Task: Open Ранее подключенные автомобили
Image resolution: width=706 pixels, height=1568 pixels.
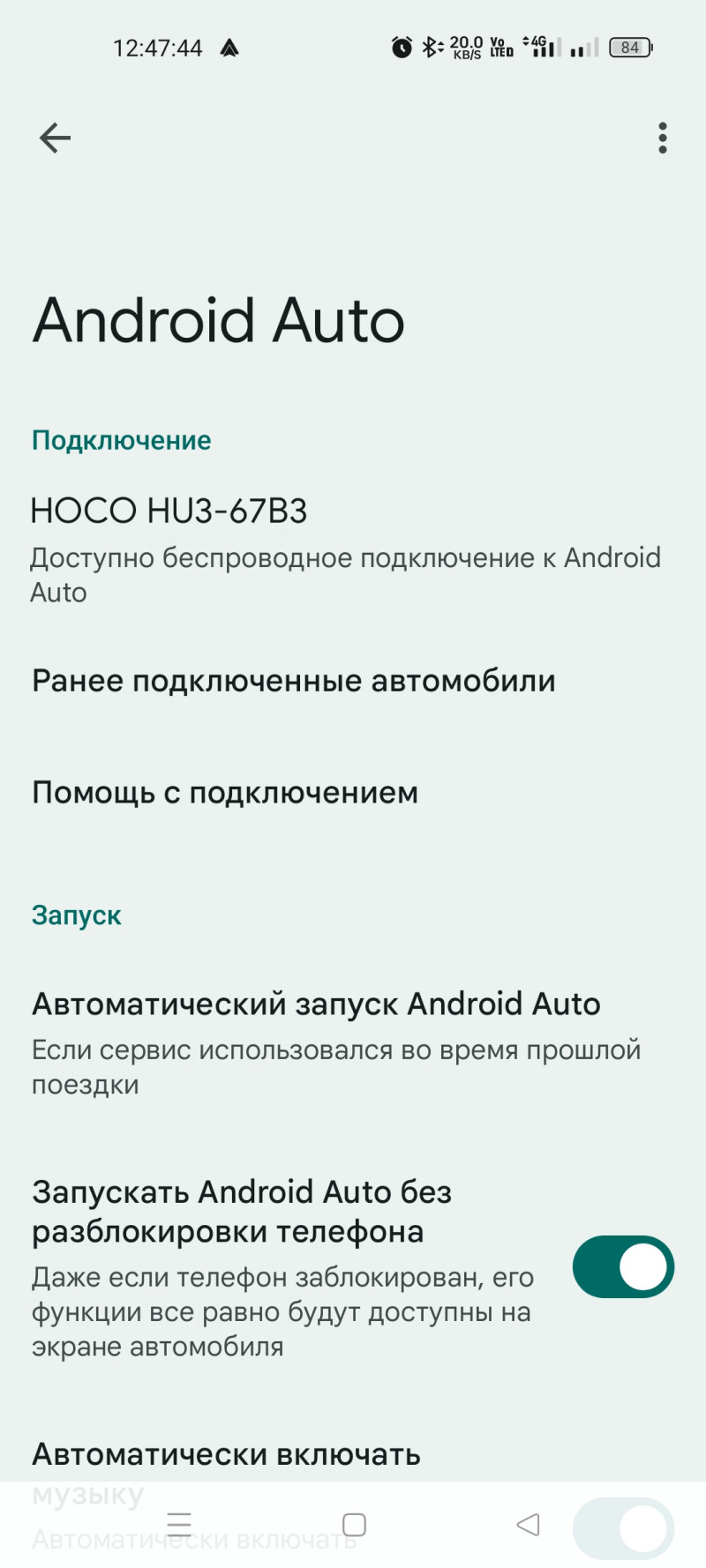Action: (294, 681)
